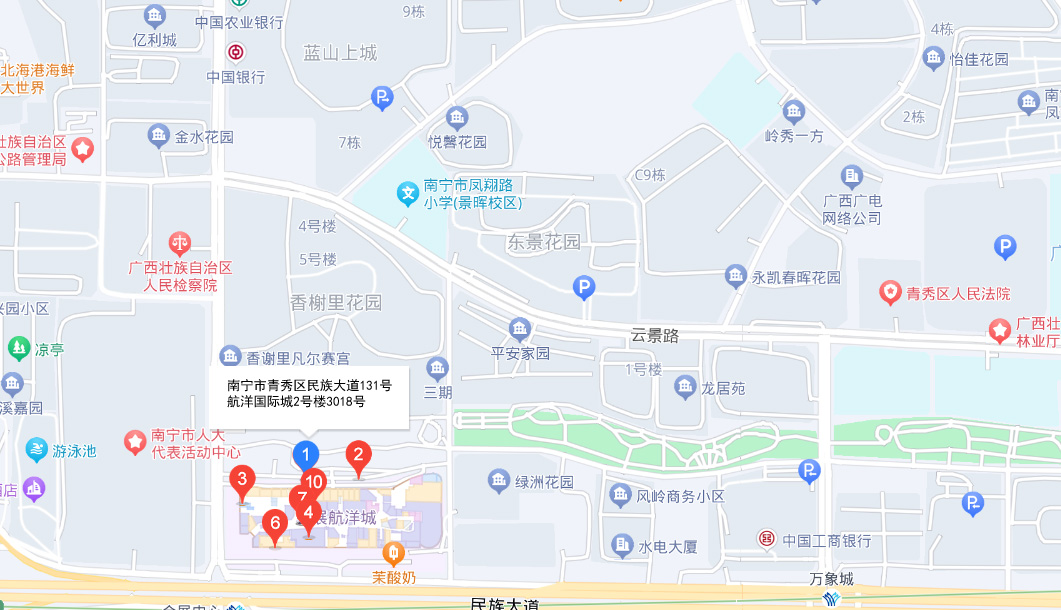Open the 航洋国际城2号楼3018号 address info bubble

(309, 394)
